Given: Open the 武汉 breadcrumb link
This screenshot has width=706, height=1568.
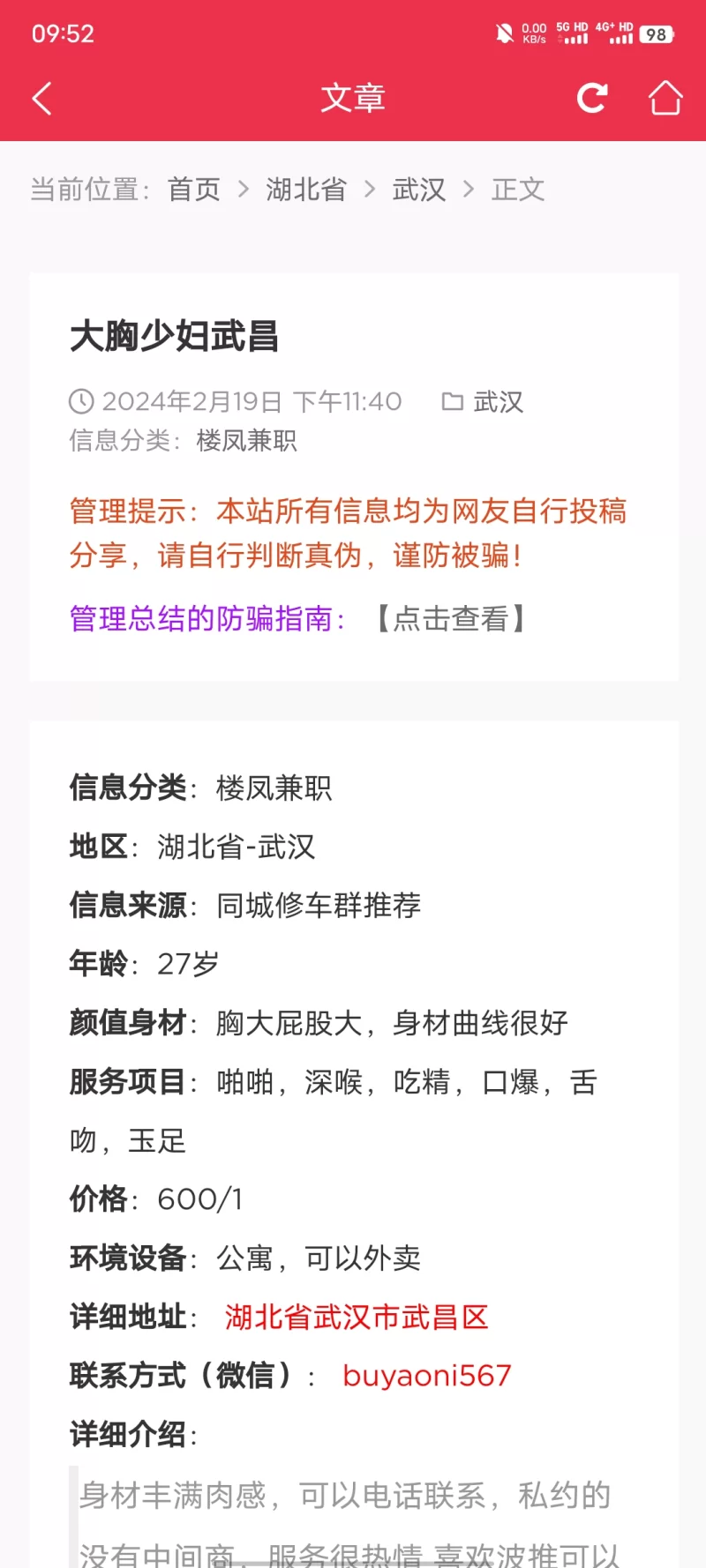Looking at the screenshot, I should click(419, 190).
